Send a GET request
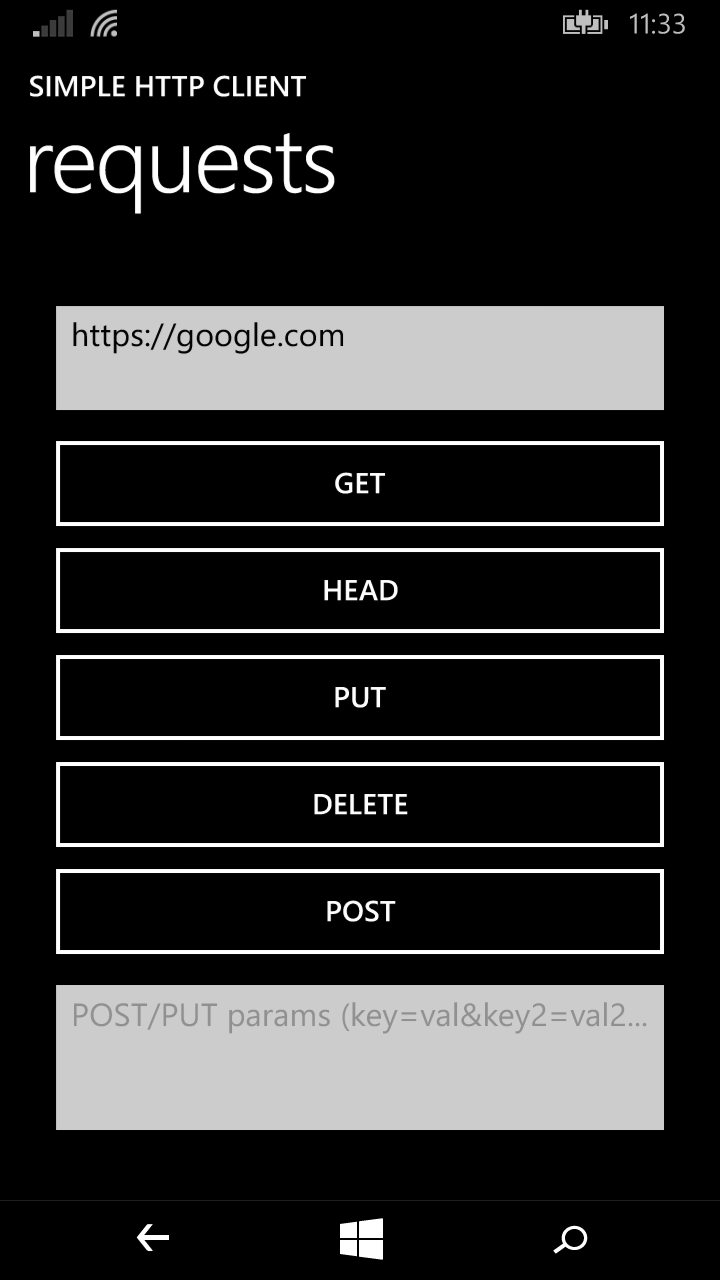Screen dimensions: 720x1280 pos(360,483)
